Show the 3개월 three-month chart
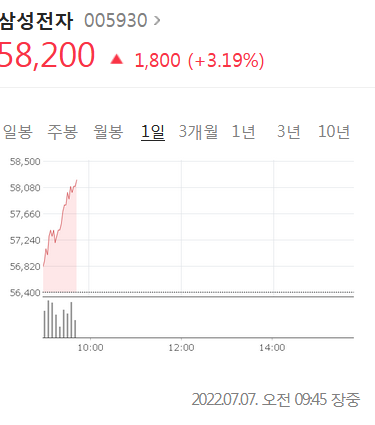Screen dimensions: 375x425 [198, 132]
